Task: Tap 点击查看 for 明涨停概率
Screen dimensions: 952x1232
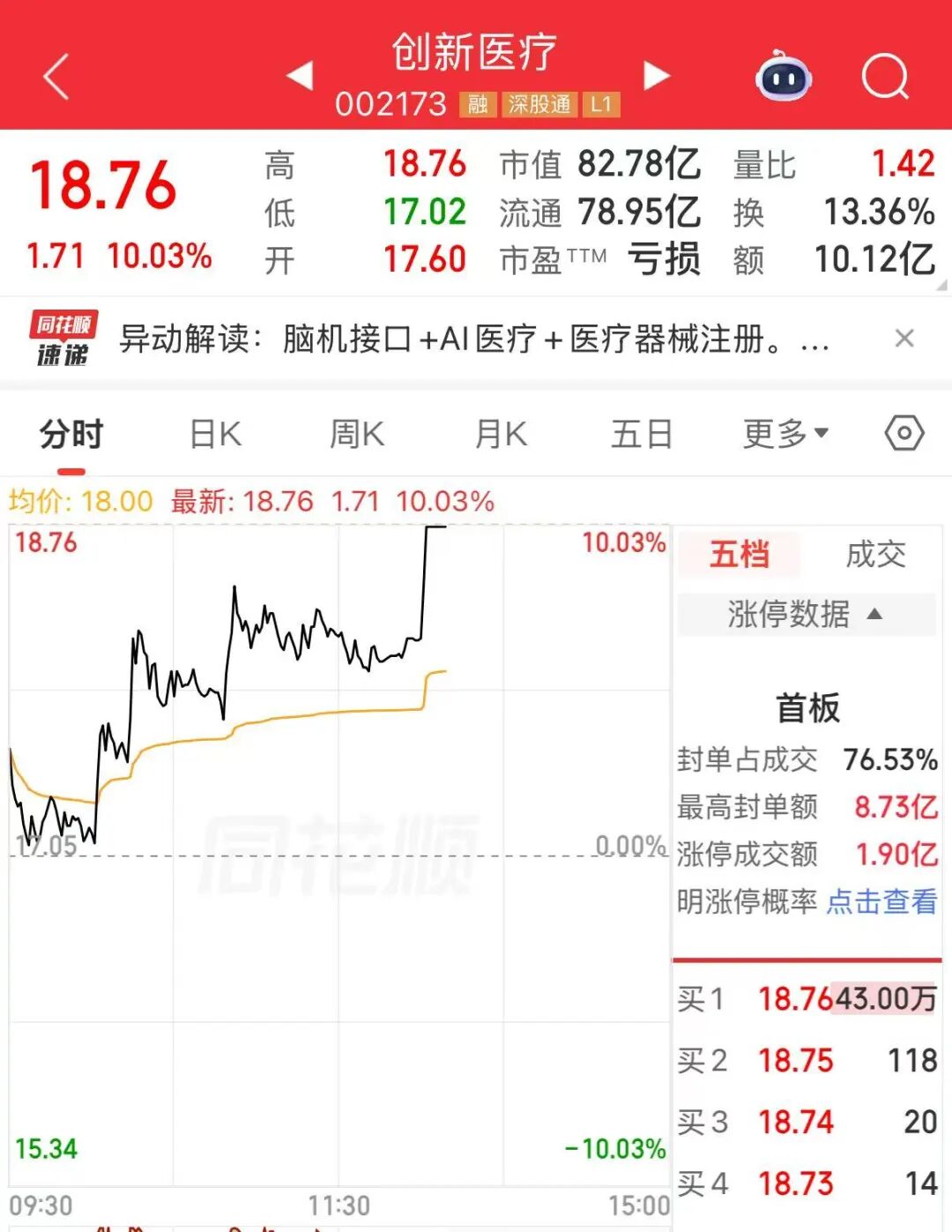Action: 881,901
